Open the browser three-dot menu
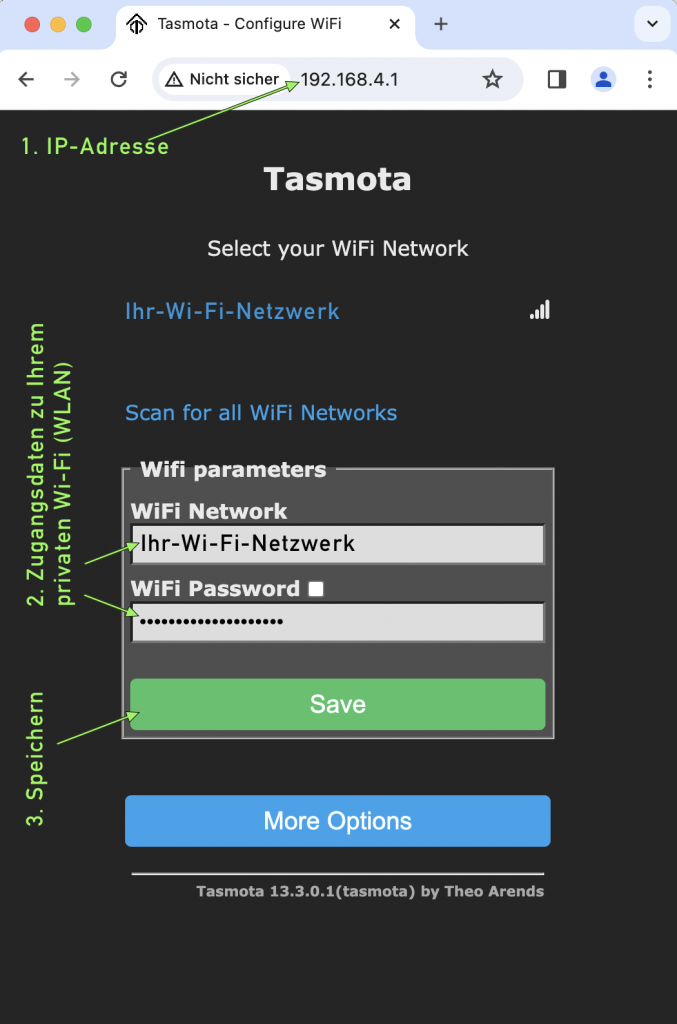This screenshot has width=677, height=1024. pos(650,80)
